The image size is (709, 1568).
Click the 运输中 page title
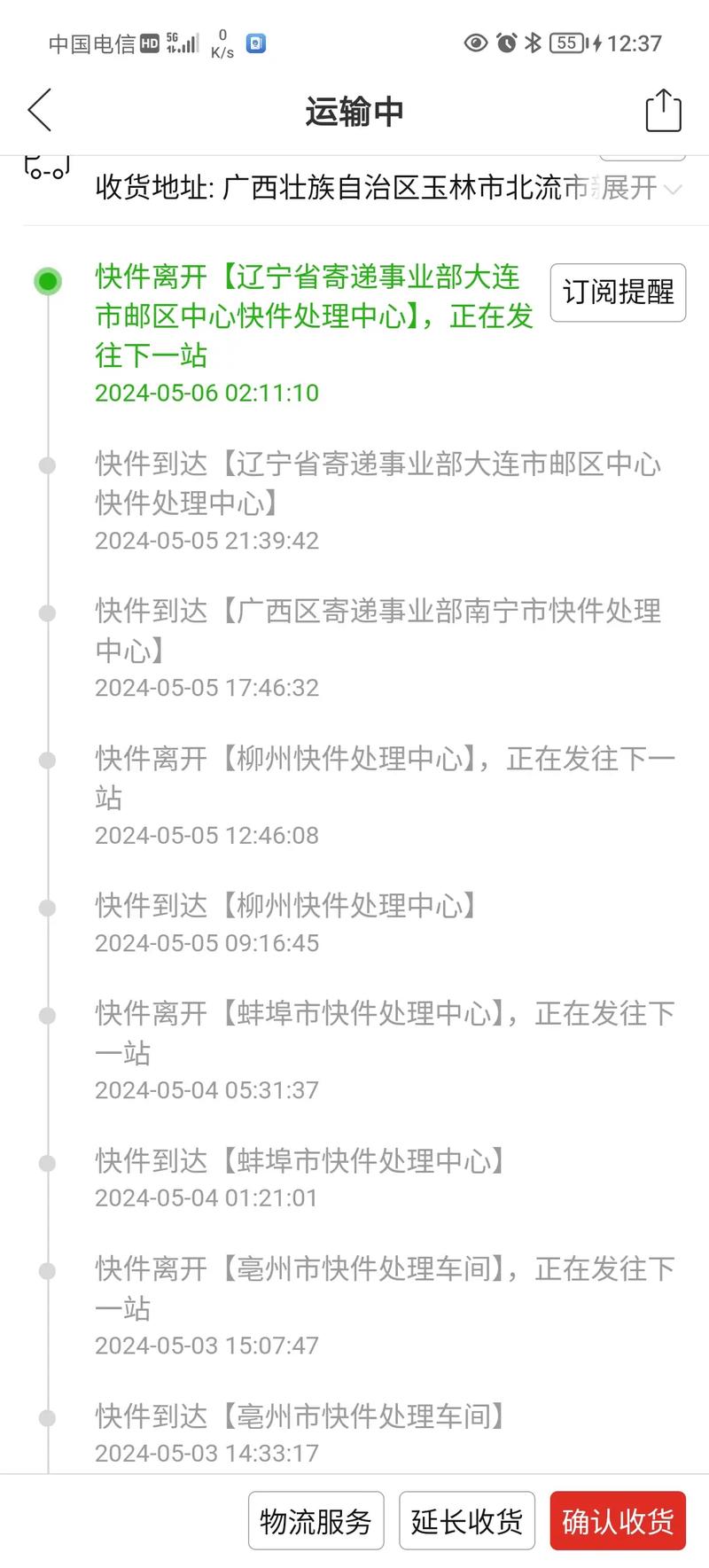[354, 111]
